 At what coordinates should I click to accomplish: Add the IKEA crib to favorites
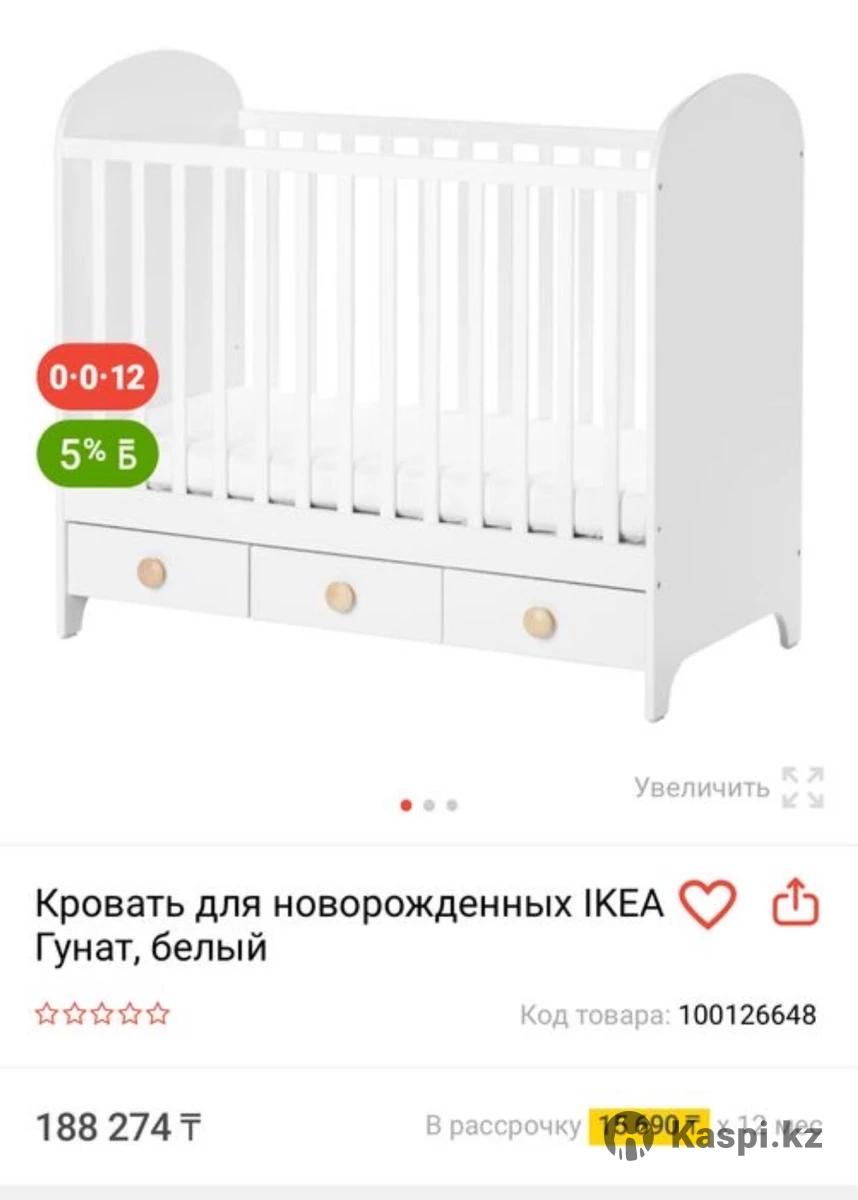pyautogui.click(x=707, y=904)
